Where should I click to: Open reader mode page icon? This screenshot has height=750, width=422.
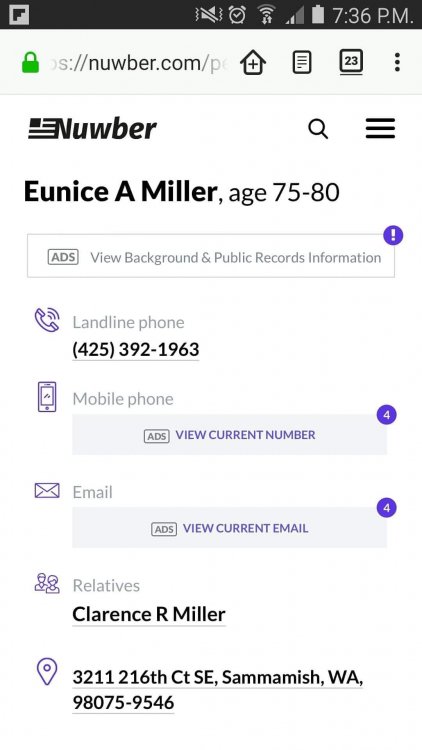302,63
